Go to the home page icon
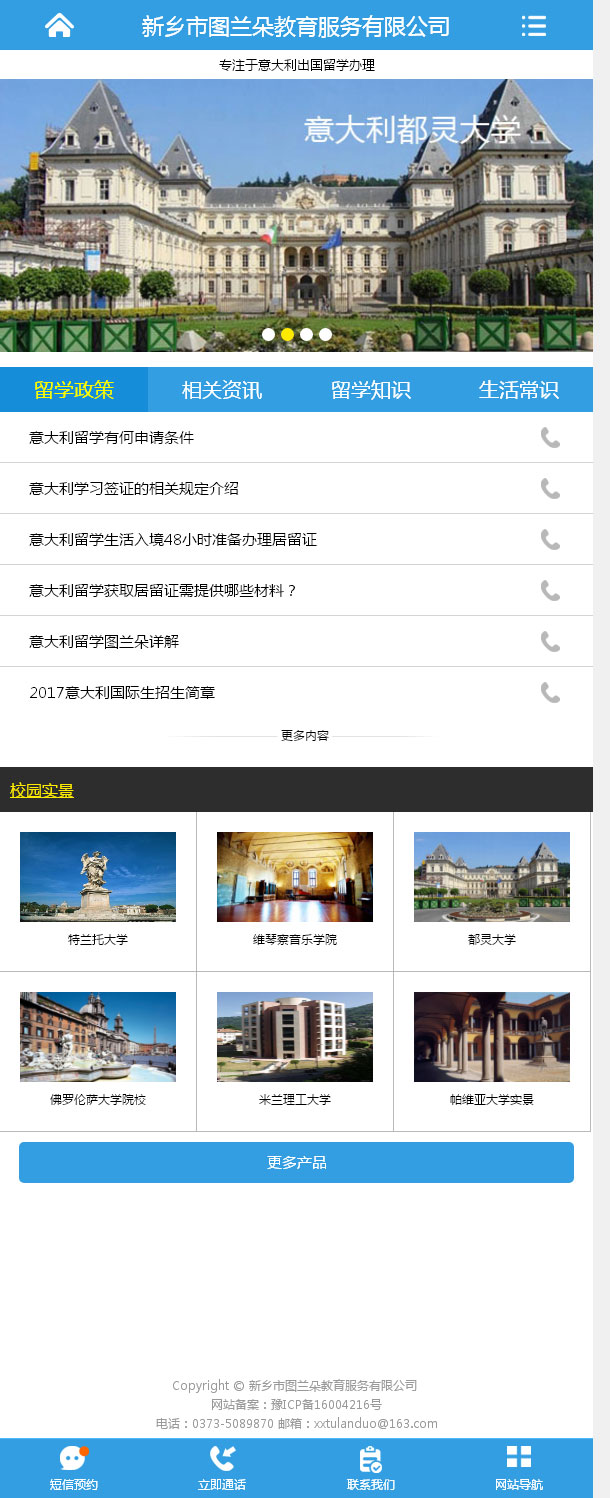Screen dimensions: 610x1498 (59, 26)
